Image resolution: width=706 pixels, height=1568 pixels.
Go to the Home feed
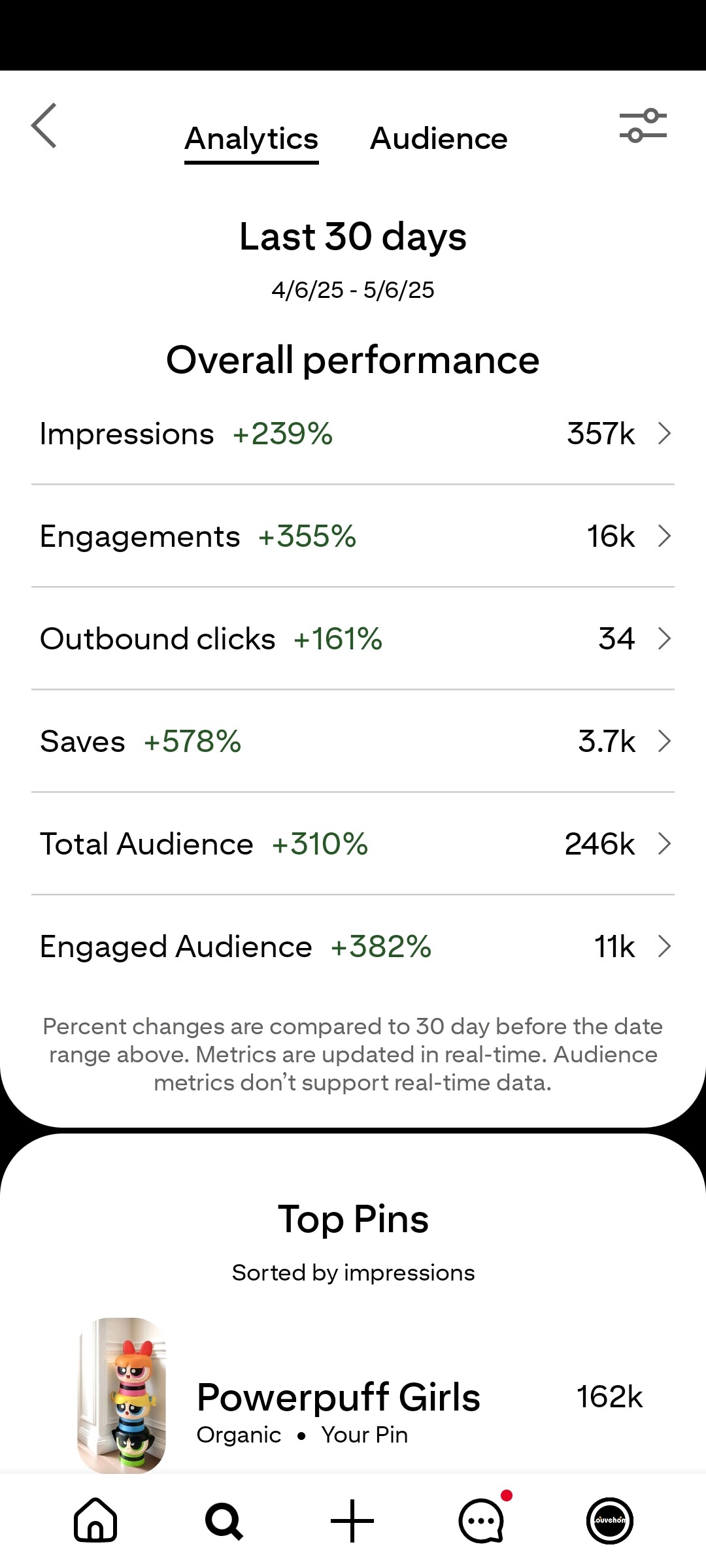(x=95, y=1520)
